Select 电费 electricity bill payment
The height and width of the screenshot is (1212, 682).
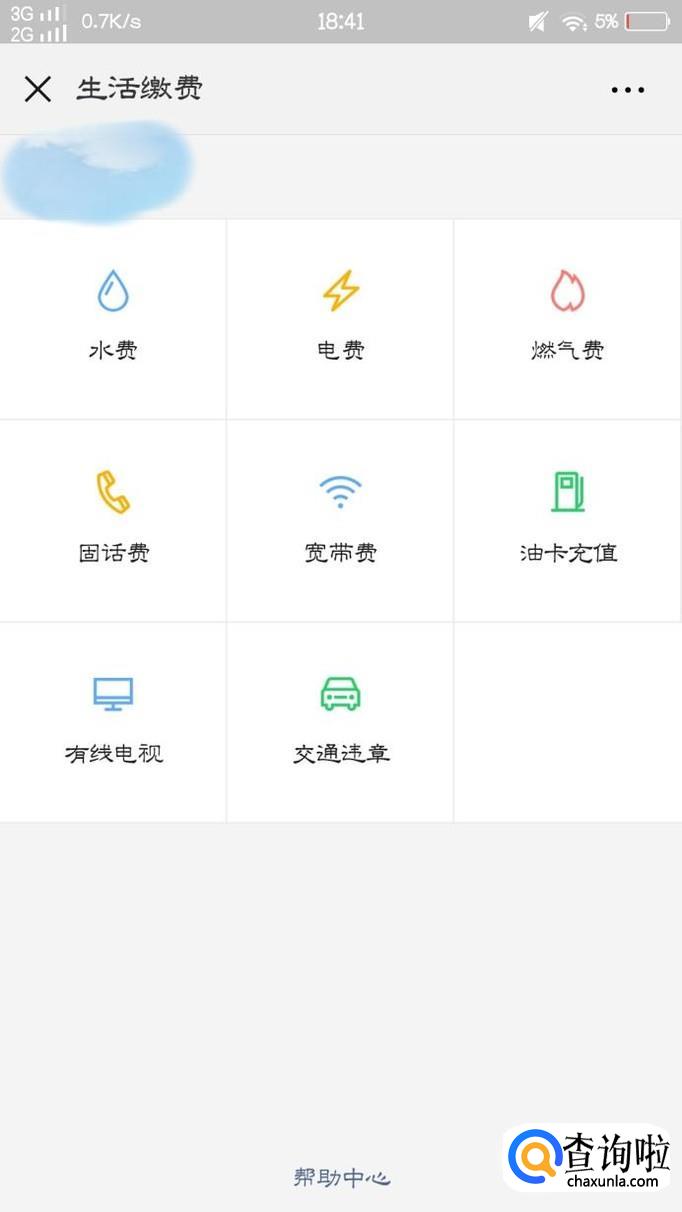pos(340,319)
